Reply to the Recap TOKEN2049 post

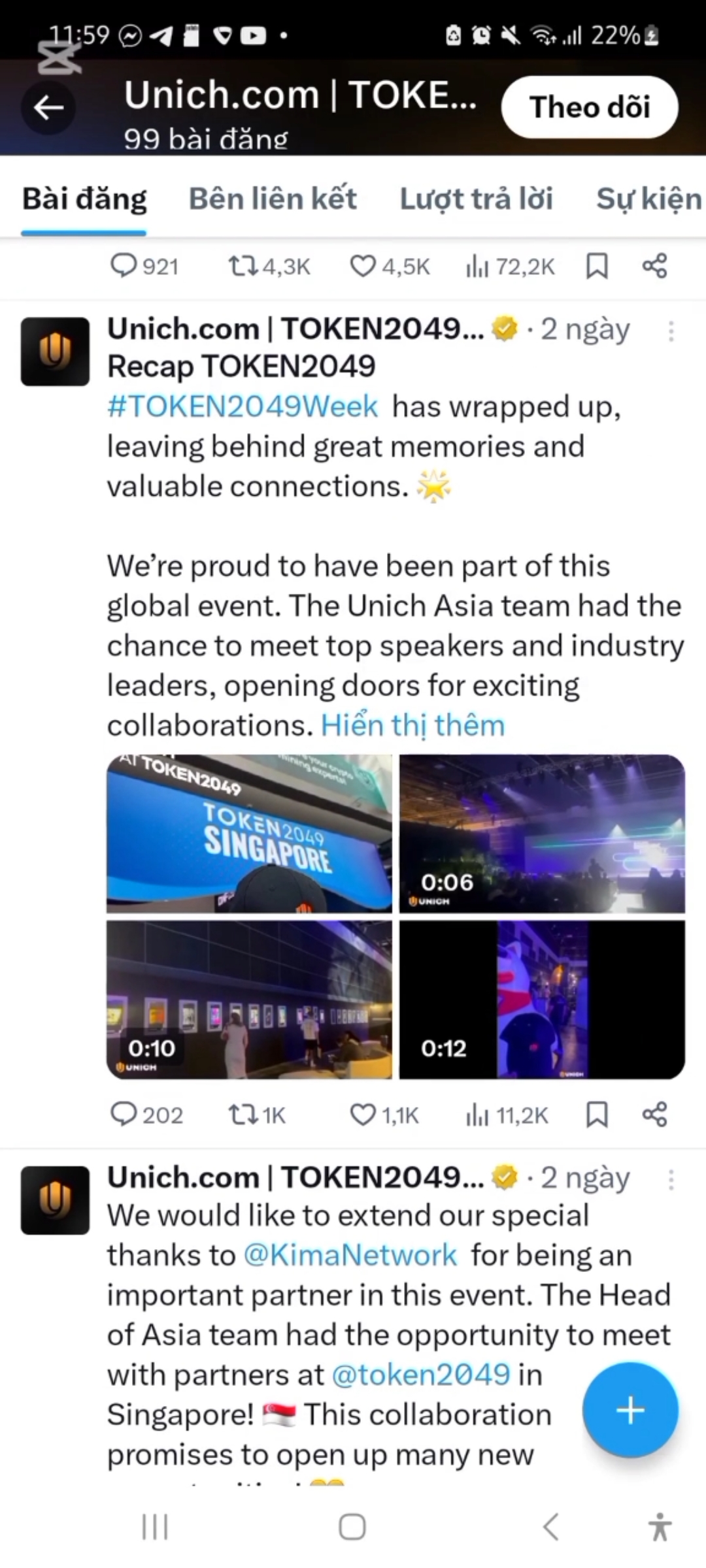point(146,1115)
